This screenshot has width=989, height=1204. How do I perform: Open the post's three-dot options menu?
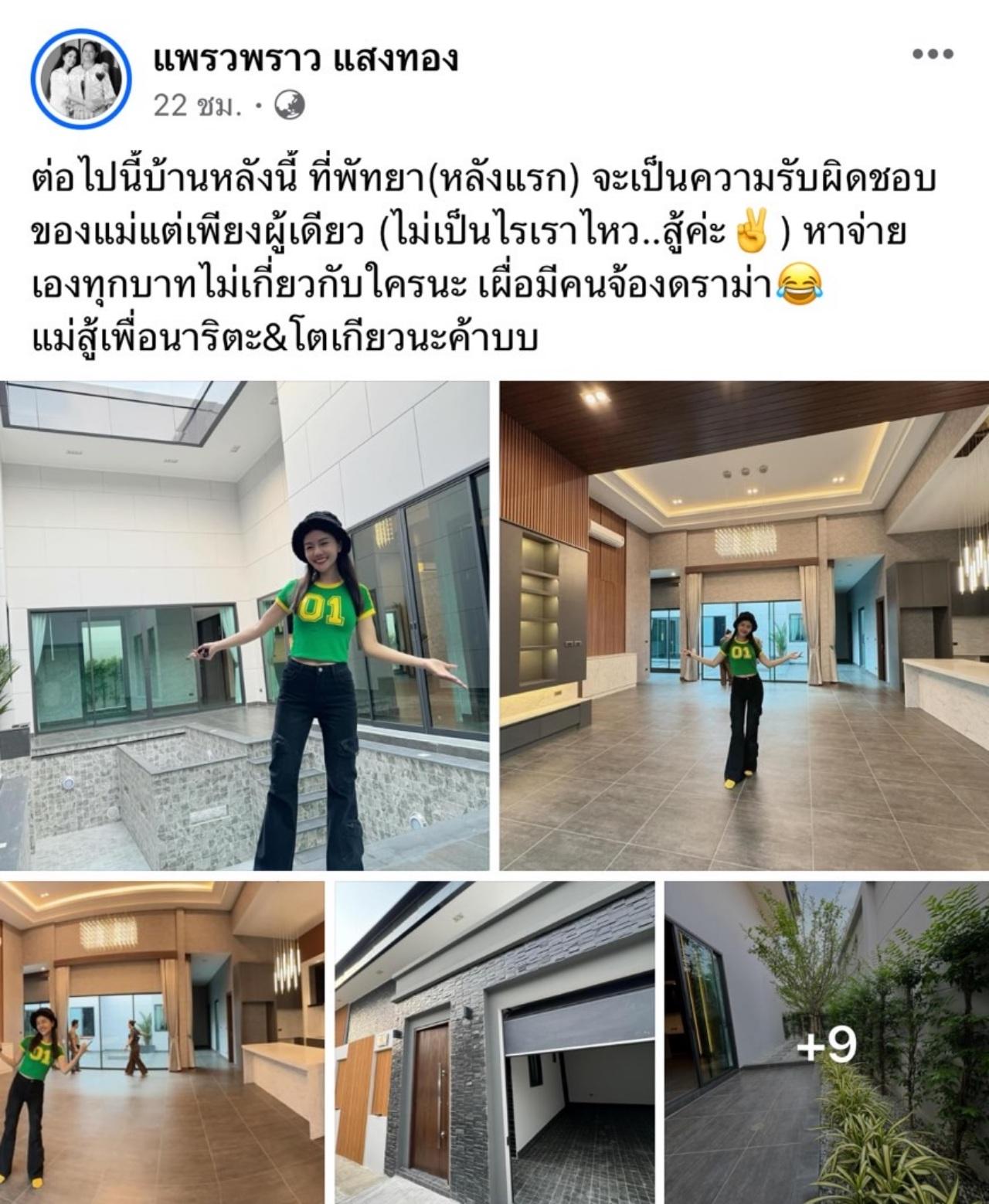[x=933, y=54]
